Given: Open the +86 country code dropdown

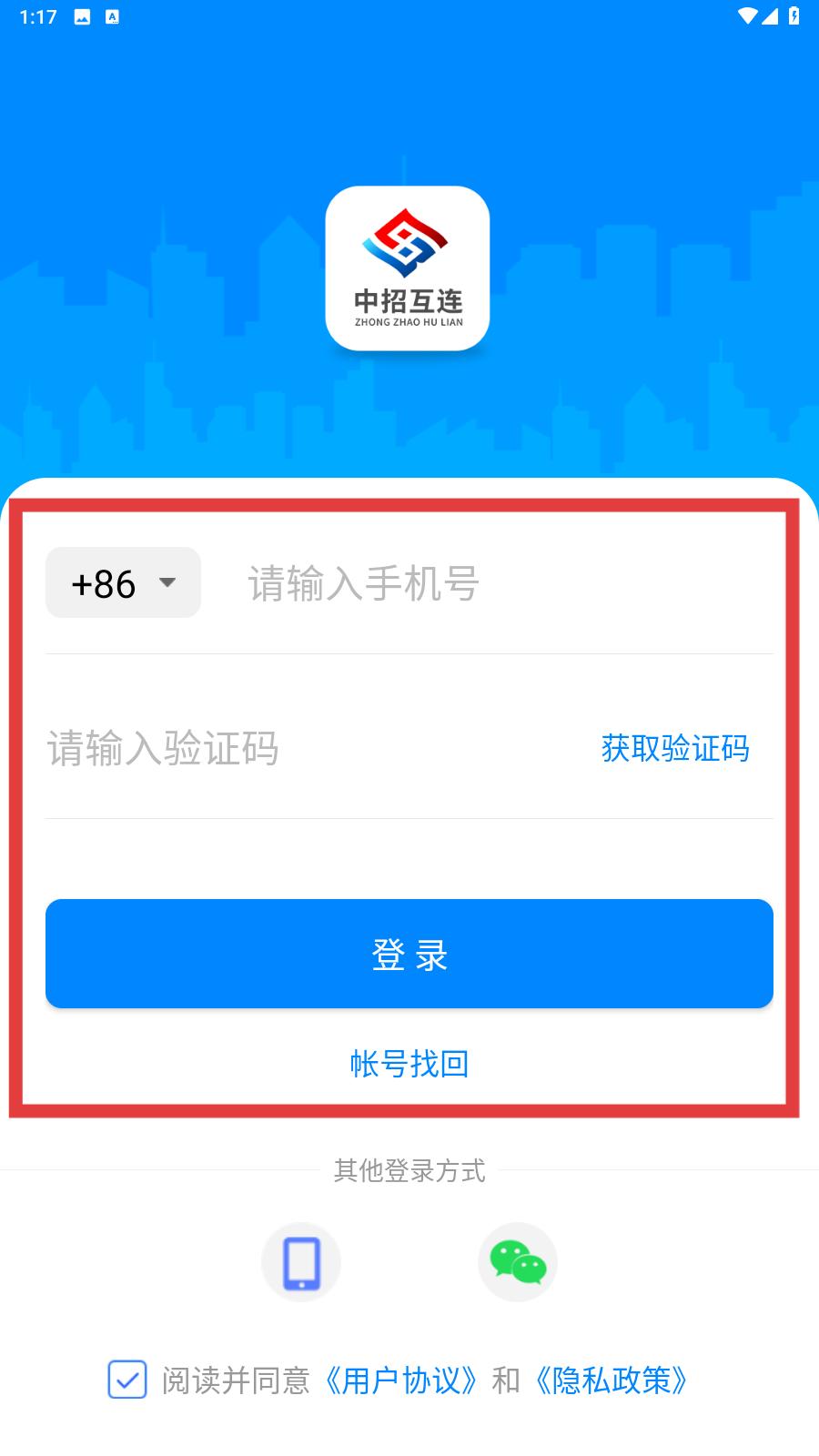Looking at the screenshot, I should click(123, 582).
